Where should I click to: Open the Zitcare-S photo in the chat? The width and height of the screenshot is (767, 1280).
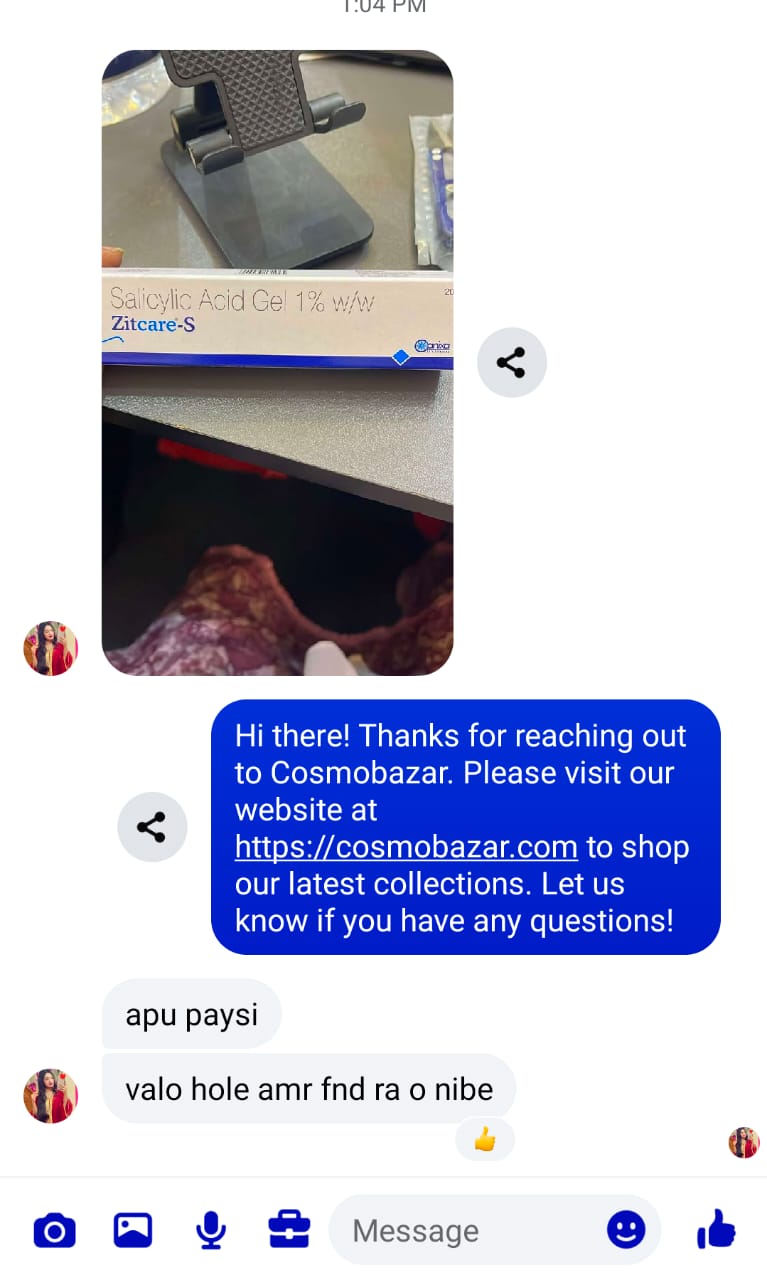tap(277, 362)
